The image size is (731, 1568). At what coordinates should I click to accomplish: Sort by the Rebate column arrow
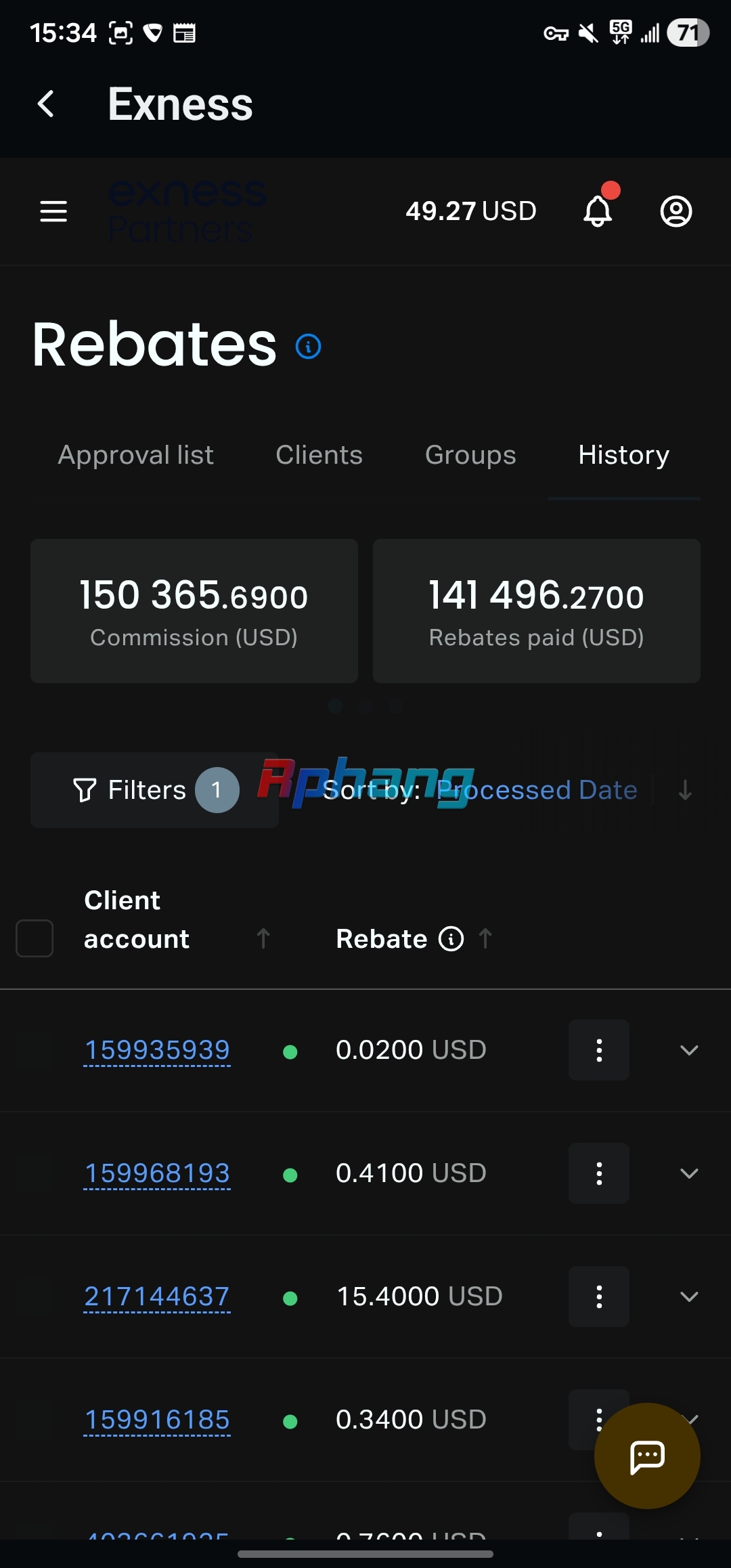485,938
